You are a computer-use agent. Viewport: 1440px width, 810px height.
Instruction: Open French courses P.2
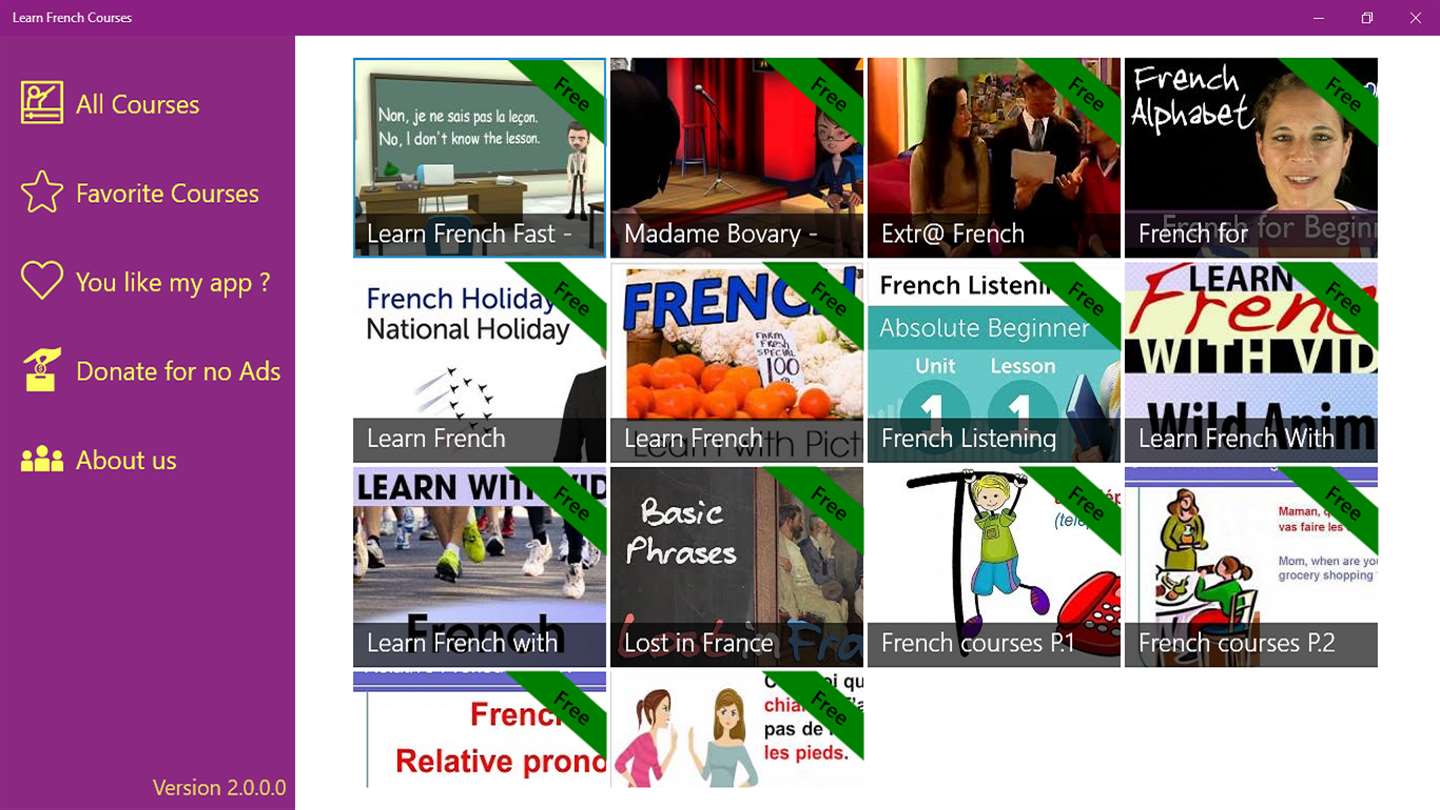[1250, 567]
